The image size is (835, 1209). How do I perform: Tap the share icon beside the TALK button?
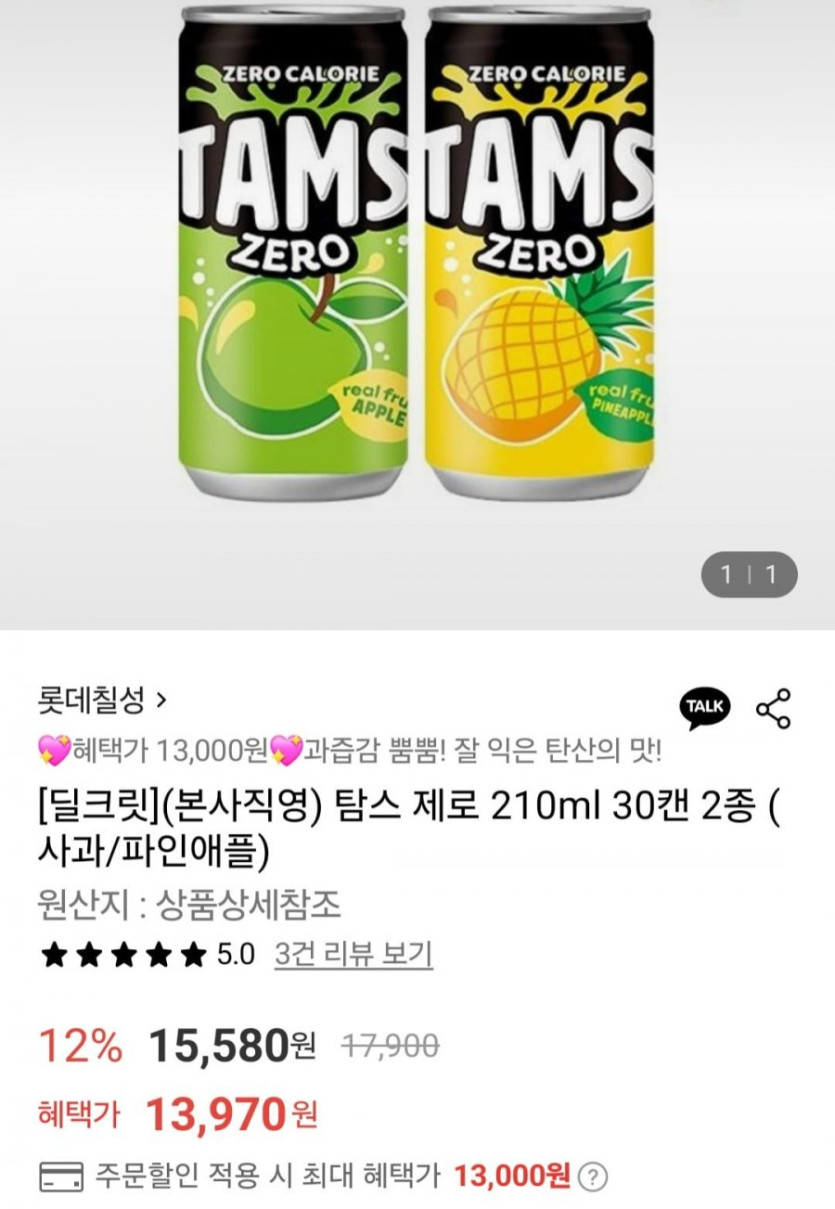click(773, 708)
